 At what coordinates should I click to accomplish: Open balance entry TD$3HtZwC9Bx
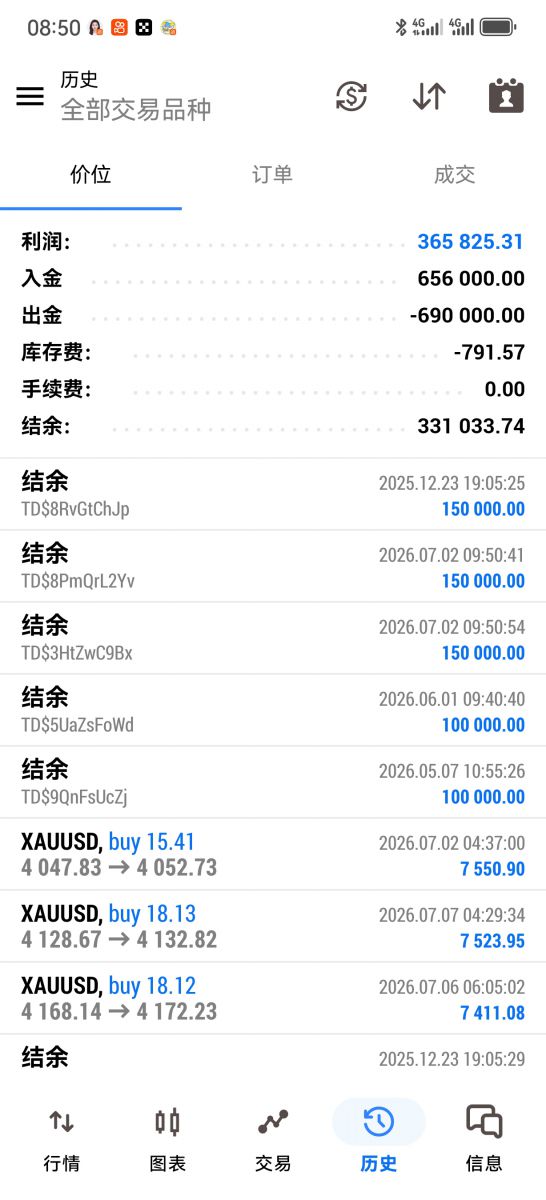coord(273,638)
